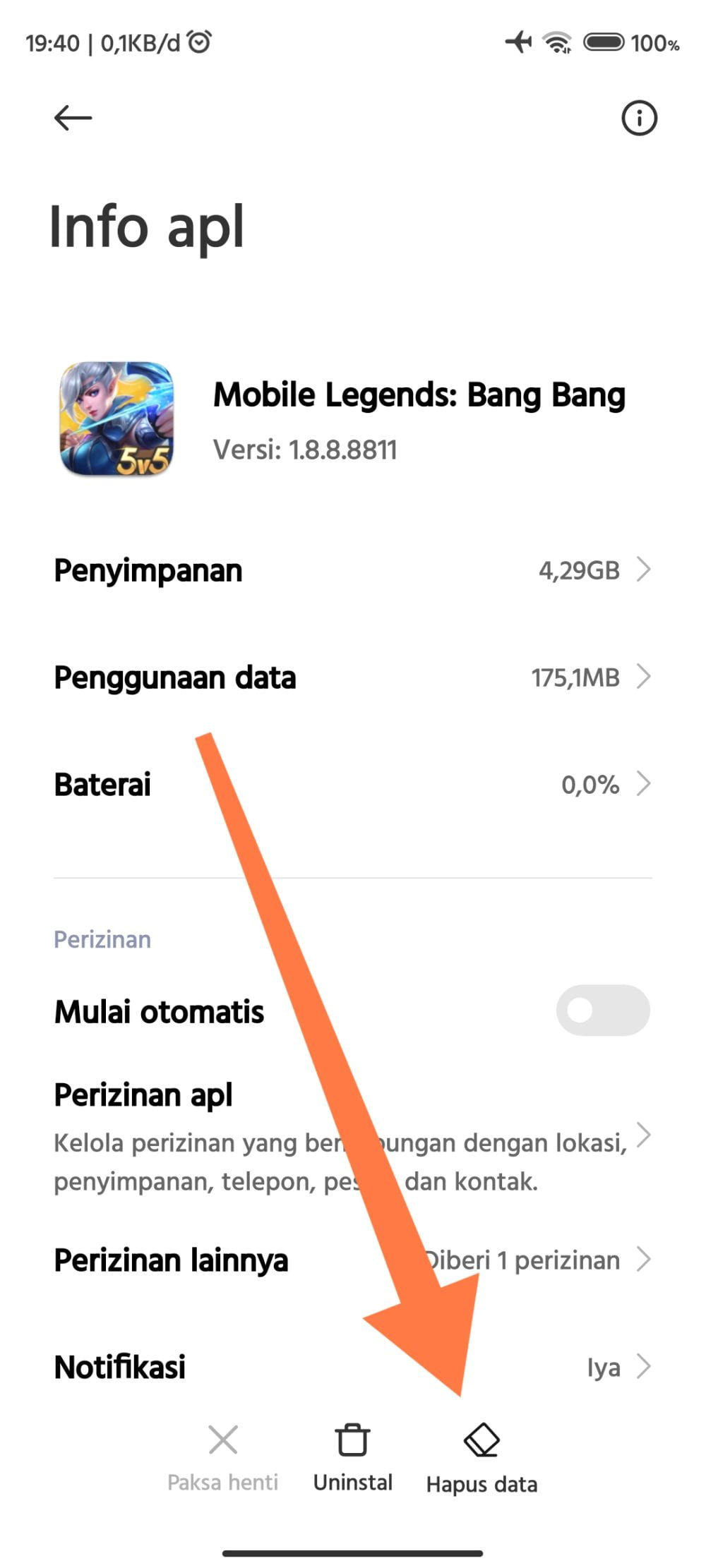Open the info icon in top right corner
This screenshot has width=706, height=1568.
pos(639,118)
